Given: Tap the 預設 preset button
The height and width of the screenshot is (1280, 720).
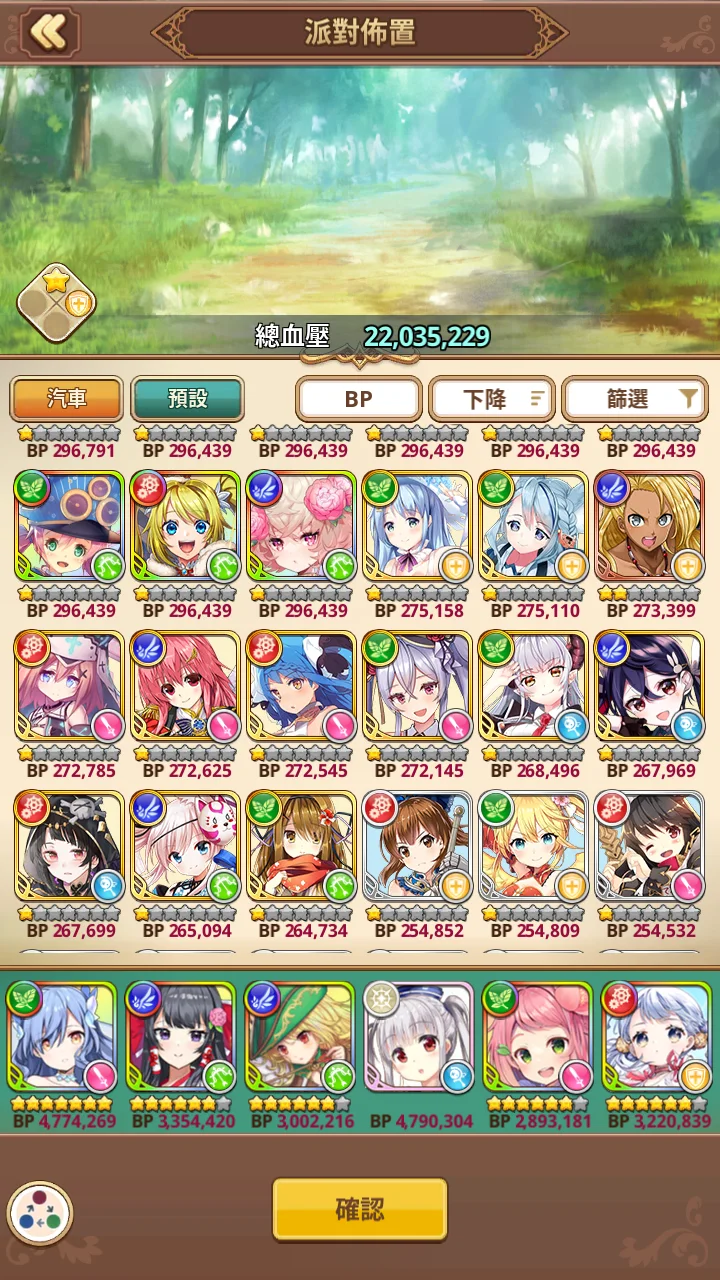Looking at the screenshot, I should pyautogui.click(x=187, y=398).
